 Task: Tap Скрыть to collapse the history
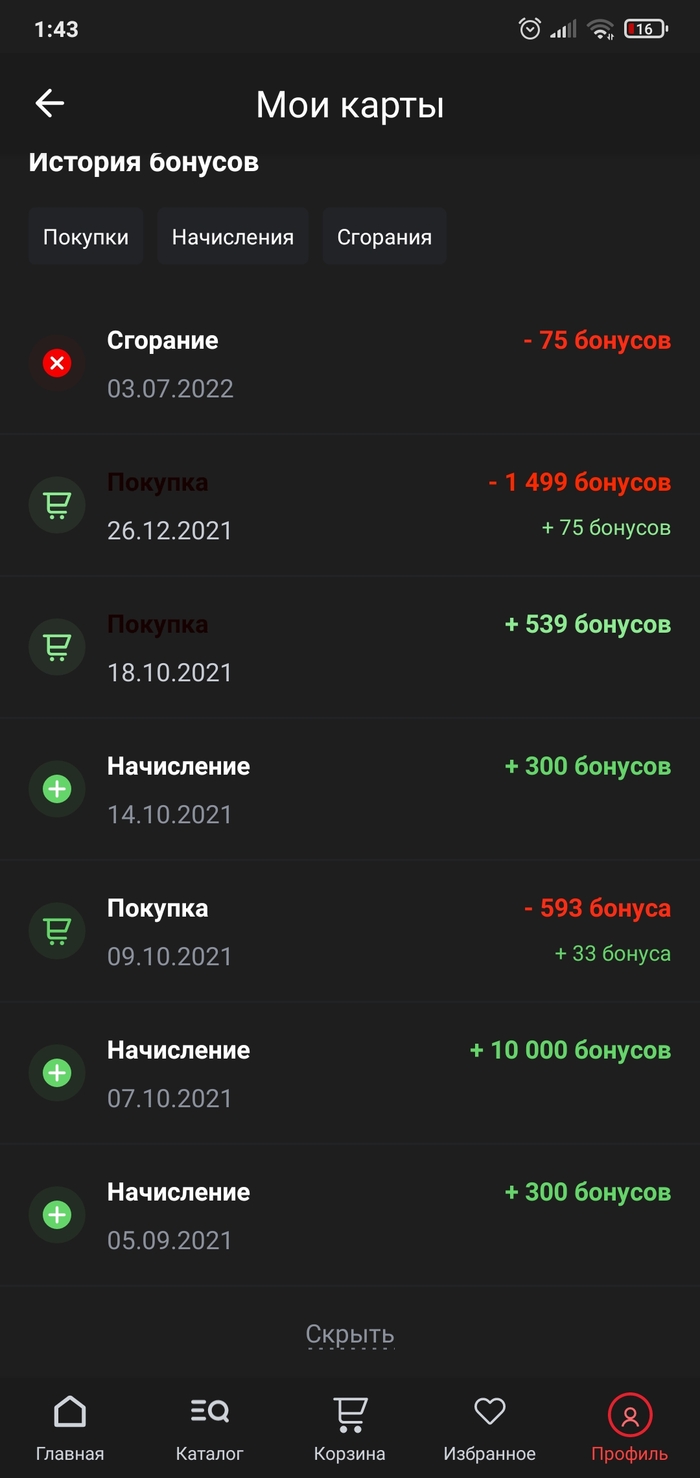tap(350, 1334)
